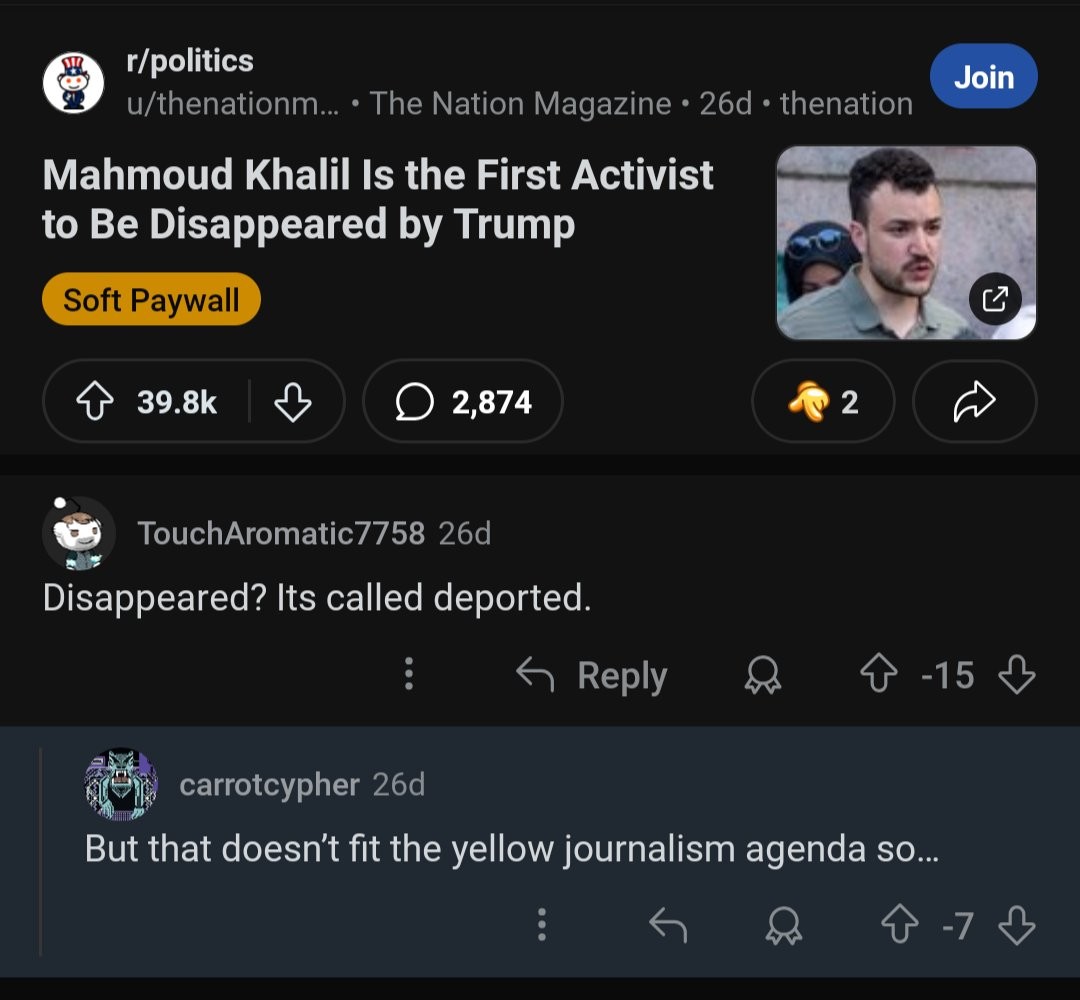This screenshot has height=1000, width=1080.
Task: Open the post's awards button
Action: tap(822, 402)
